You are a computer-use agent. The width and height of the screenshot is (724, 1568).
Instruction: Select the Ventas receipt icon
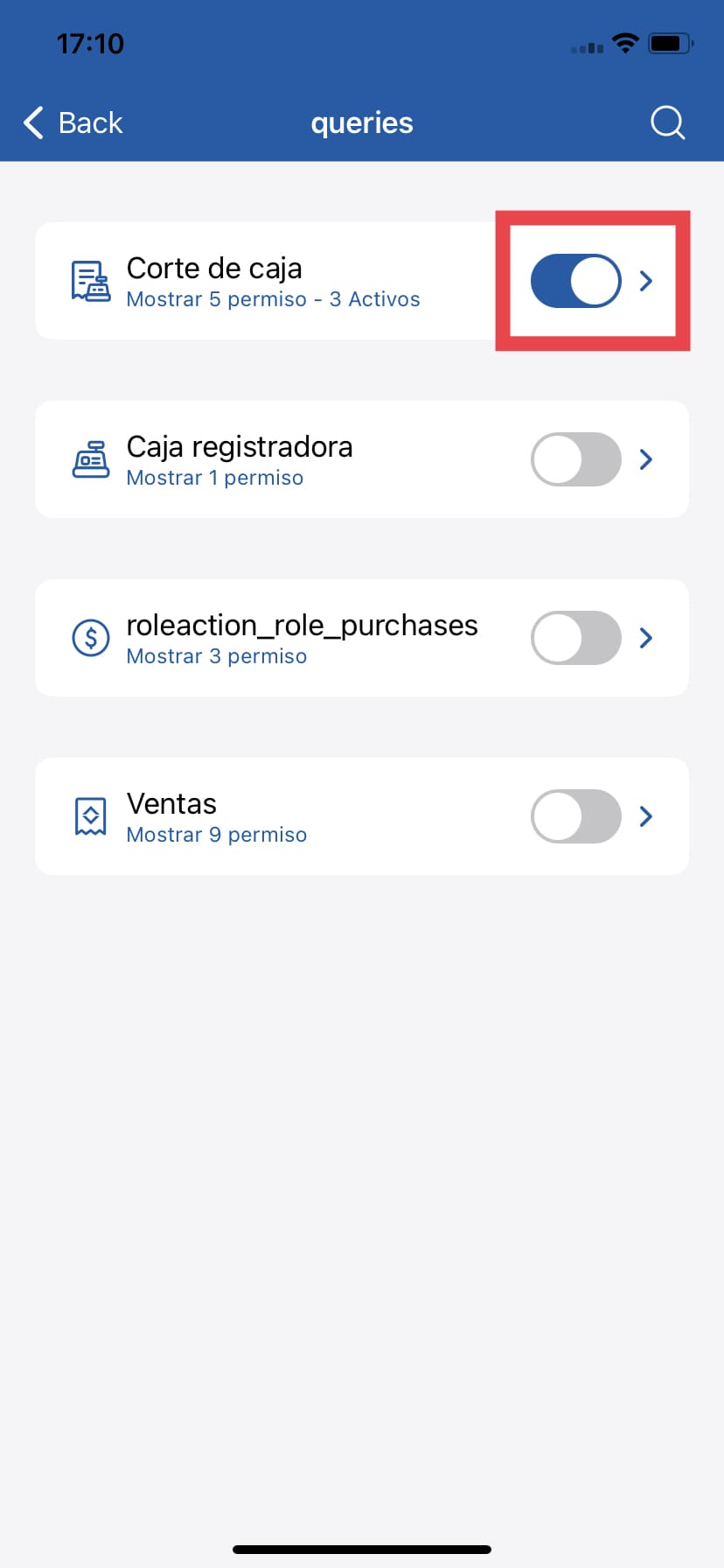pos(90,815)
